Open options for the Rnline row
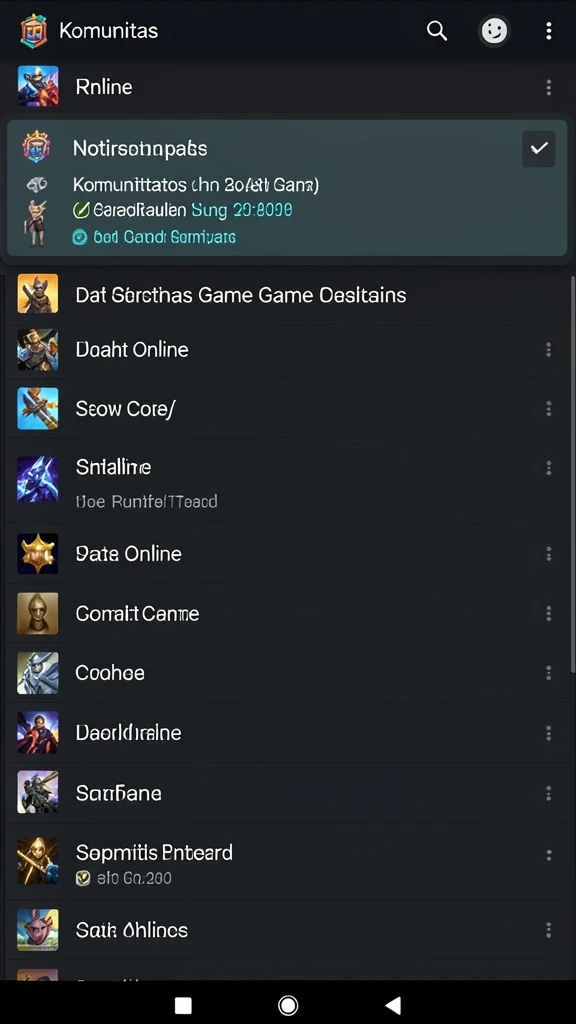This screenshot has height=1024, width=576. 549,87
